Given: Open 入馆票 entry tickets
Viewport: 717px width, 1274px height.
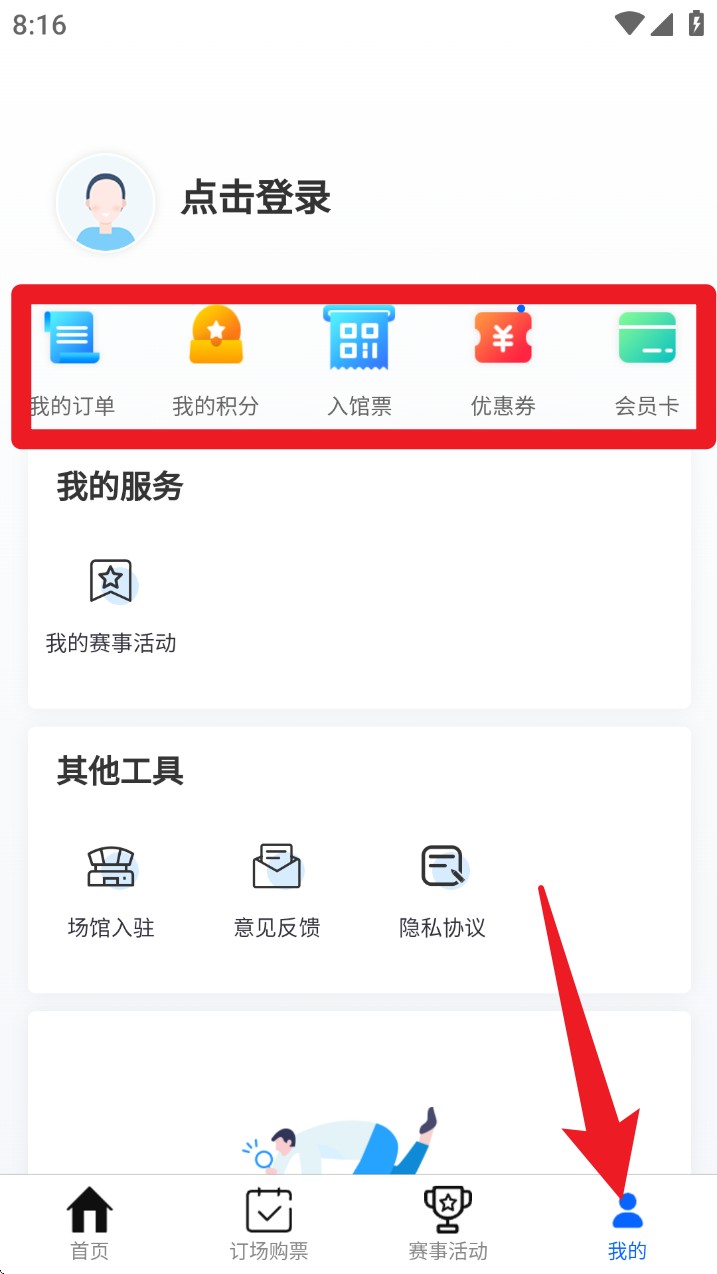Looking at the screenshot, I should (360, 362).
